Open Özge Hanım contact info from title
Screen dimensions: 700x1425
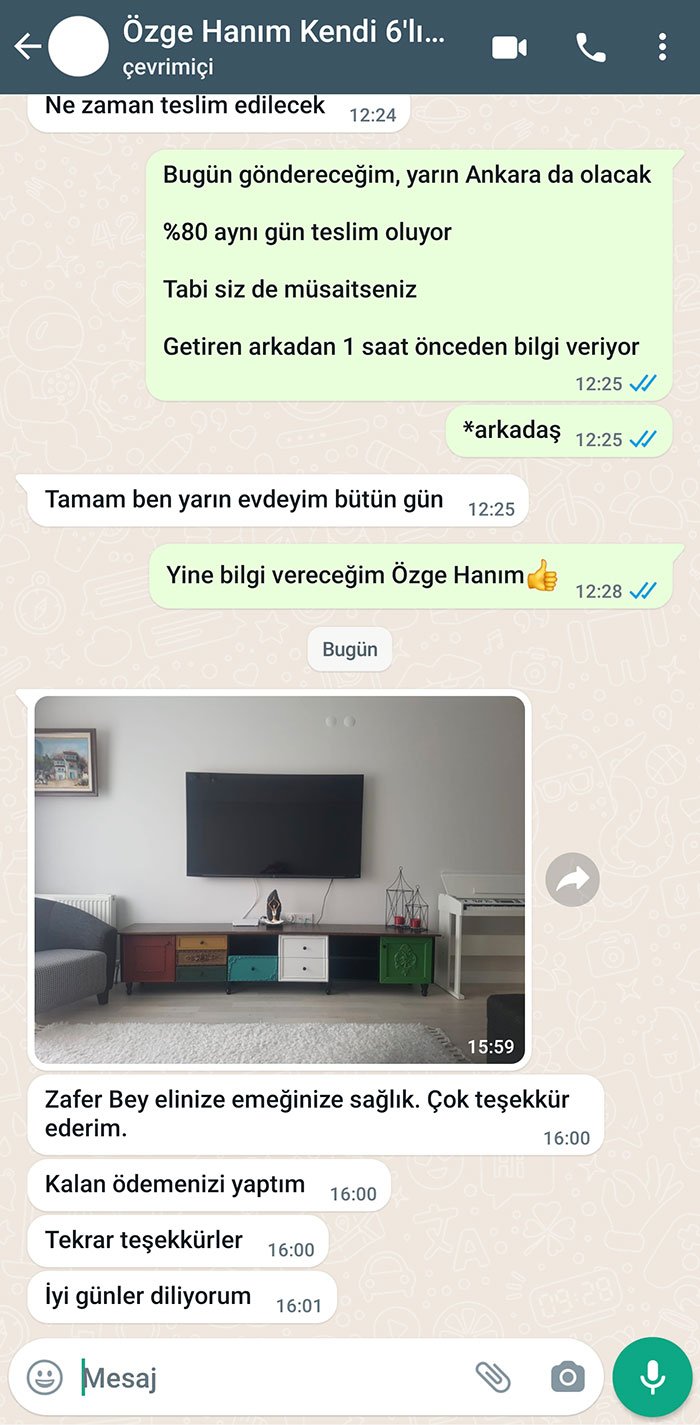(285, 46)
